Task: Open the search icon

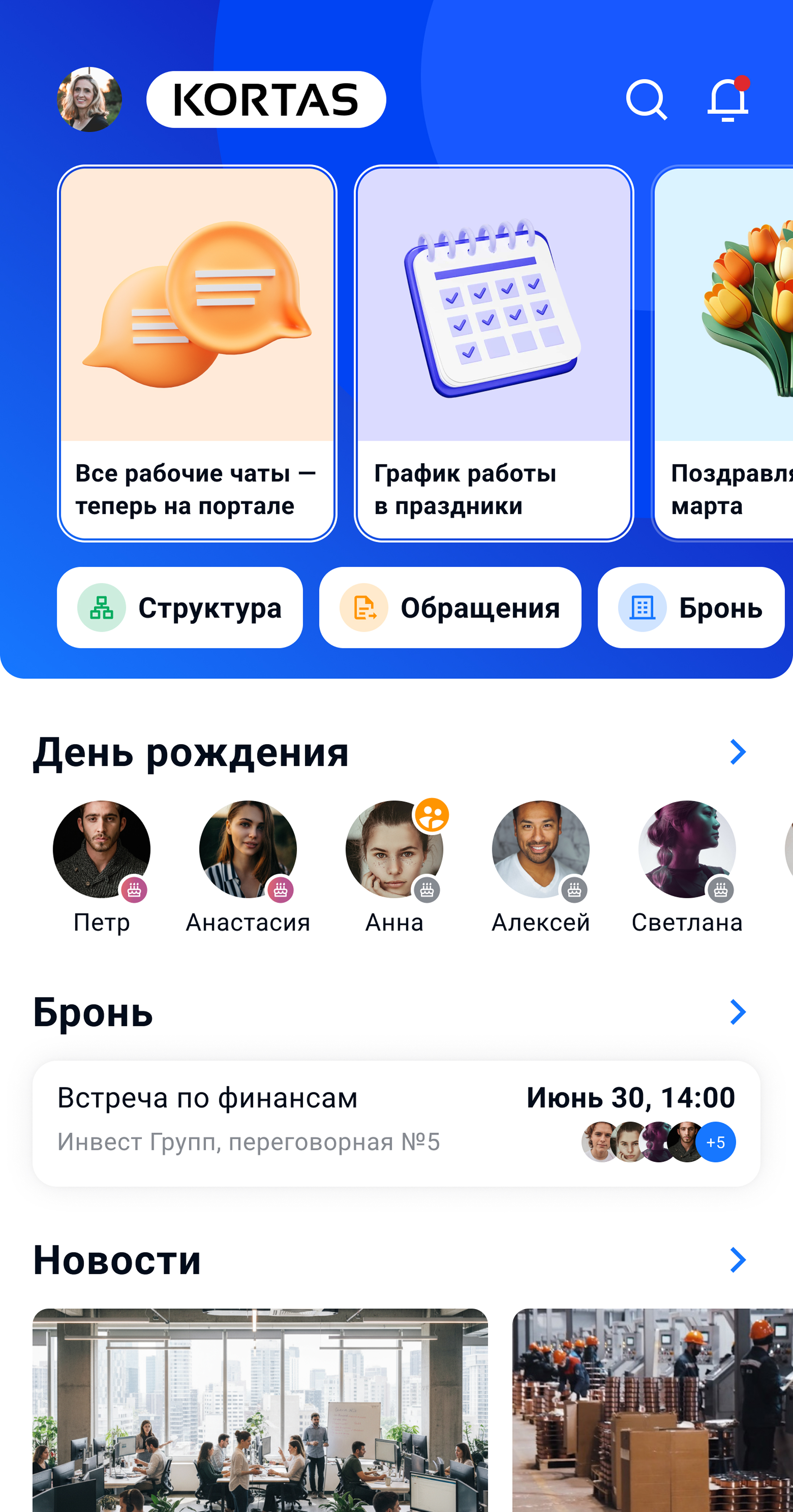Action: tap(646, 100)
